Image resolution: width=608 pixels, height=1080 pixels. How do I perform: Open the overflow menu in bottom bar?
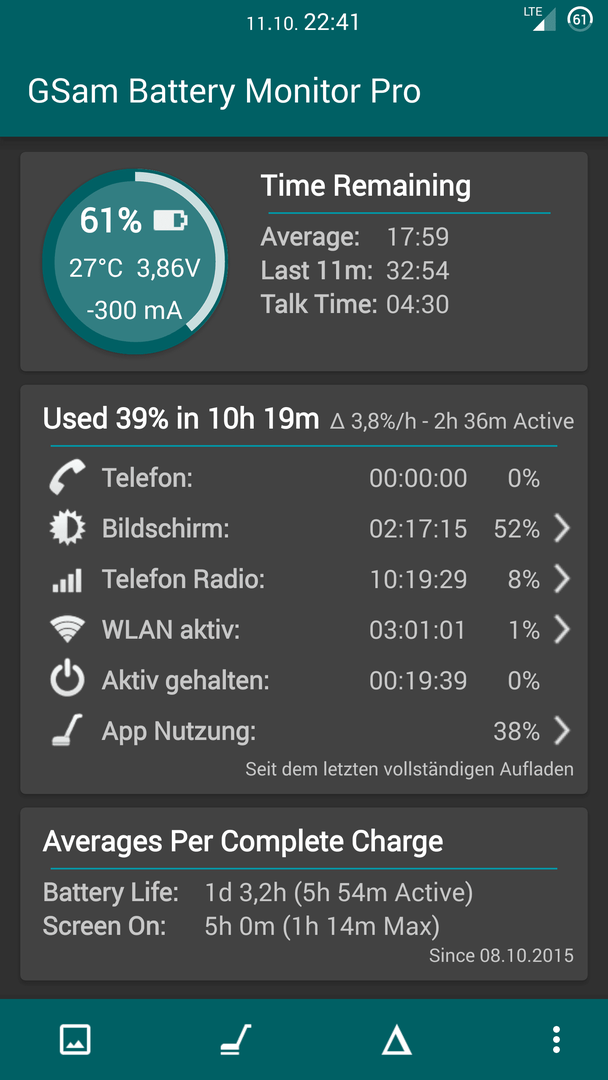pos(556,1039)
